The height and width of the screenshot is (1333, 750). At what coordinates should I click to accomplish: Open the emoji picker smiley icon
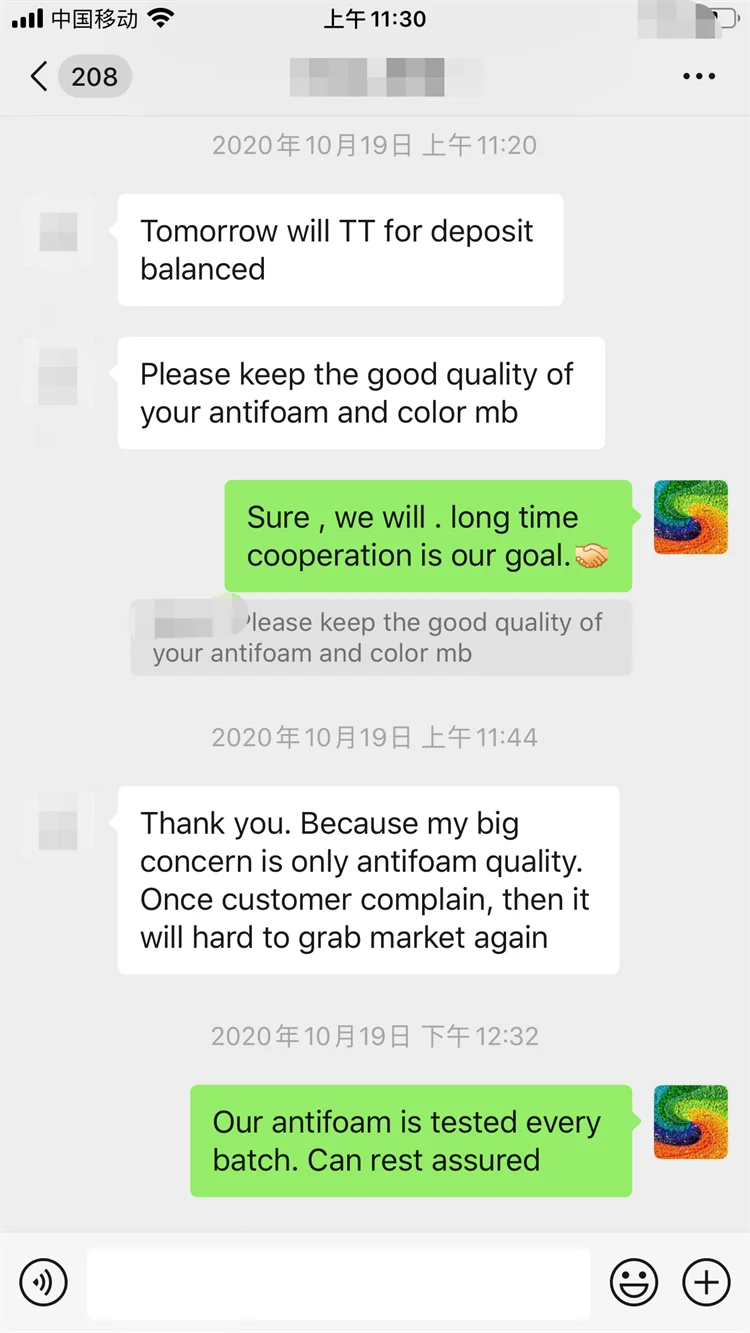635,1281
